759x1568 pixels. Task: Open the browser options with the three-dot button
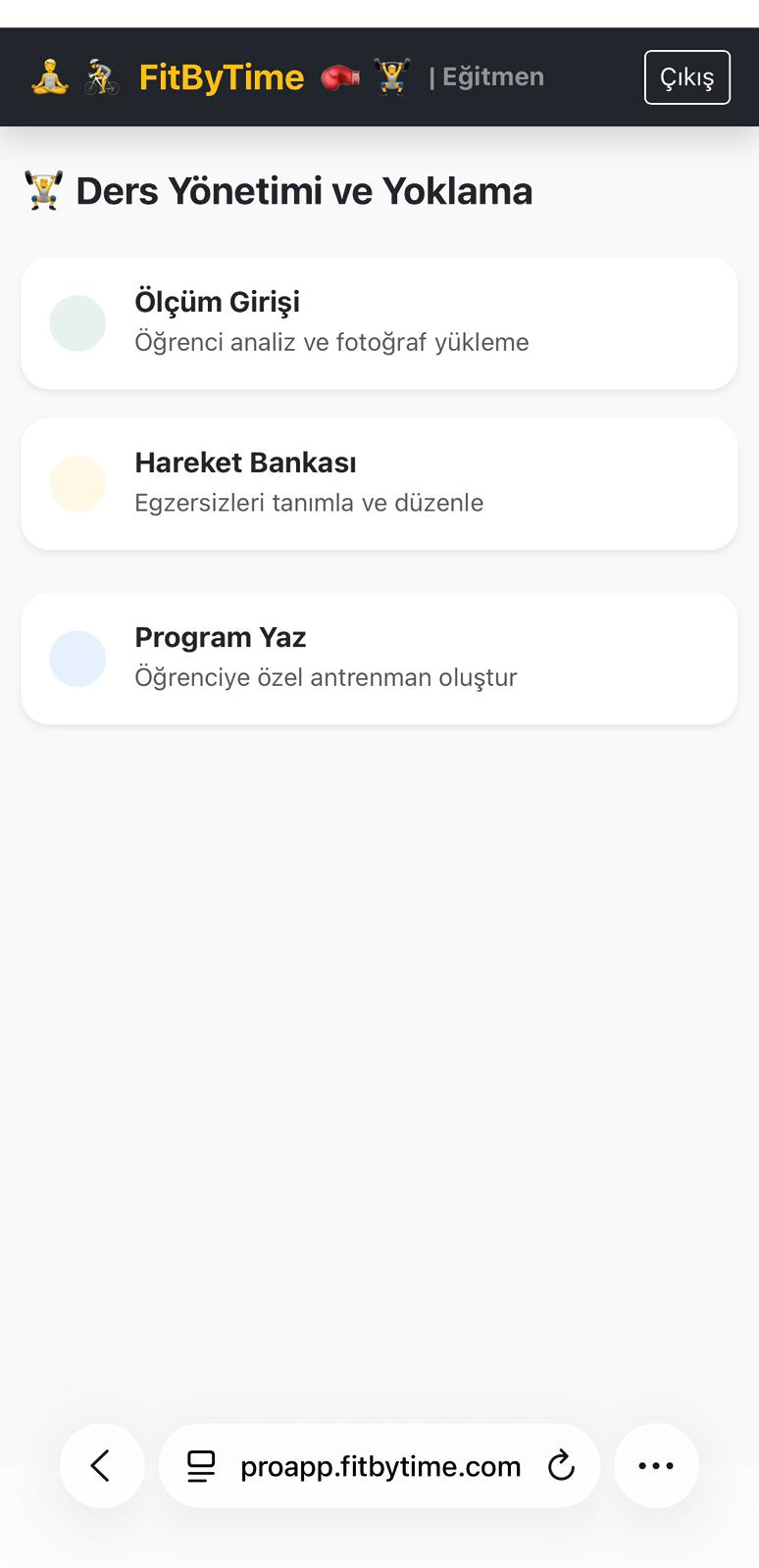[656, 1466]
